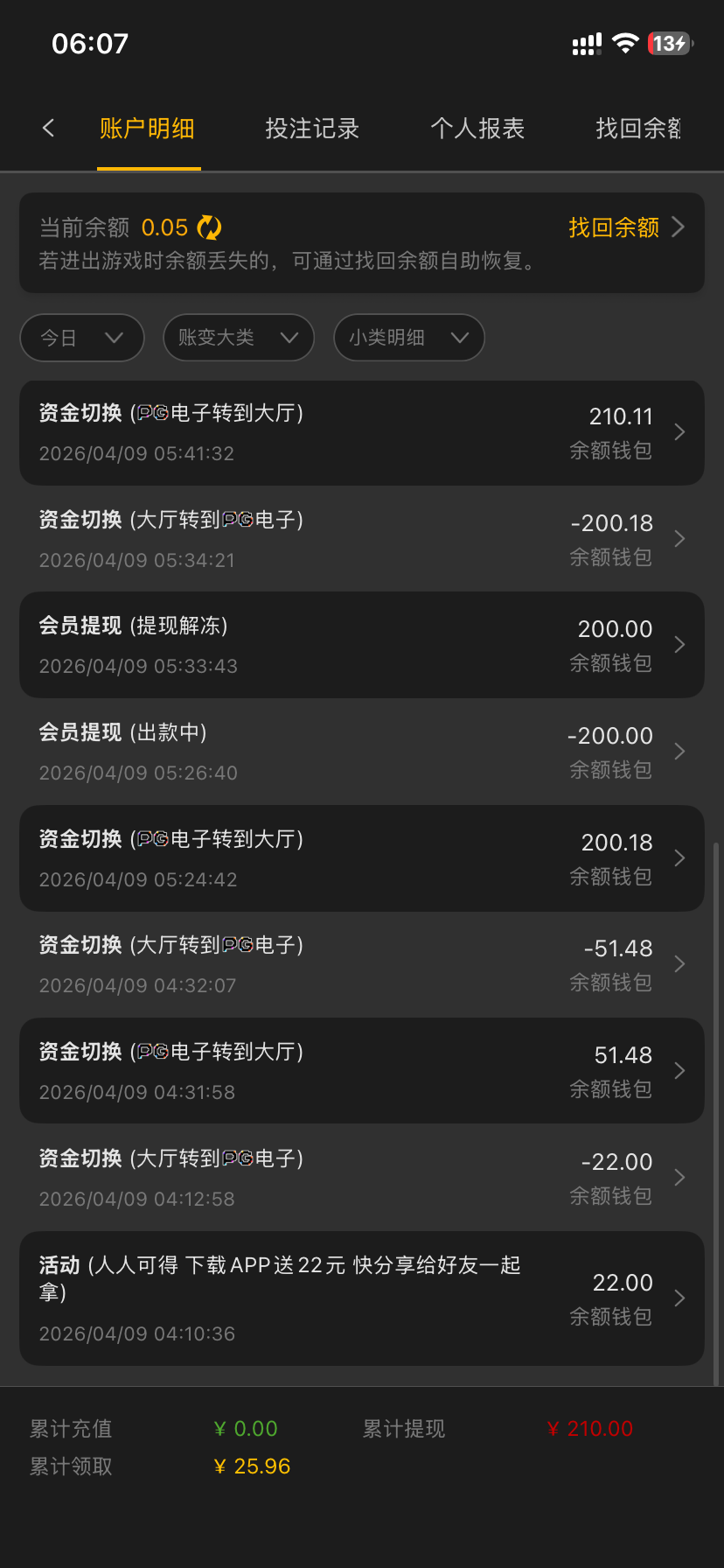Switch to the 投注记录 tab
Image resolution: width=724 pixels, height=1568 pixels.
click(x=311, y=128)
